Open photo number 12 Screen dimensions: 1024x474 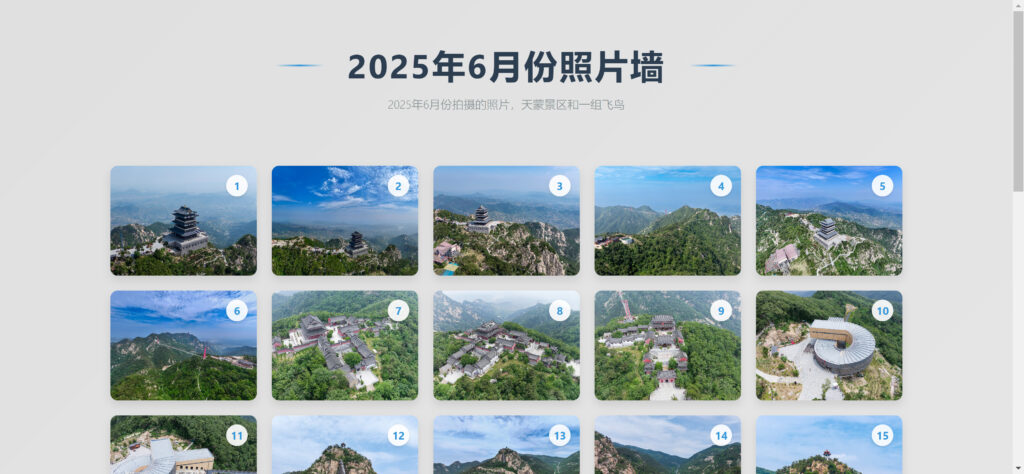[345, 447]
